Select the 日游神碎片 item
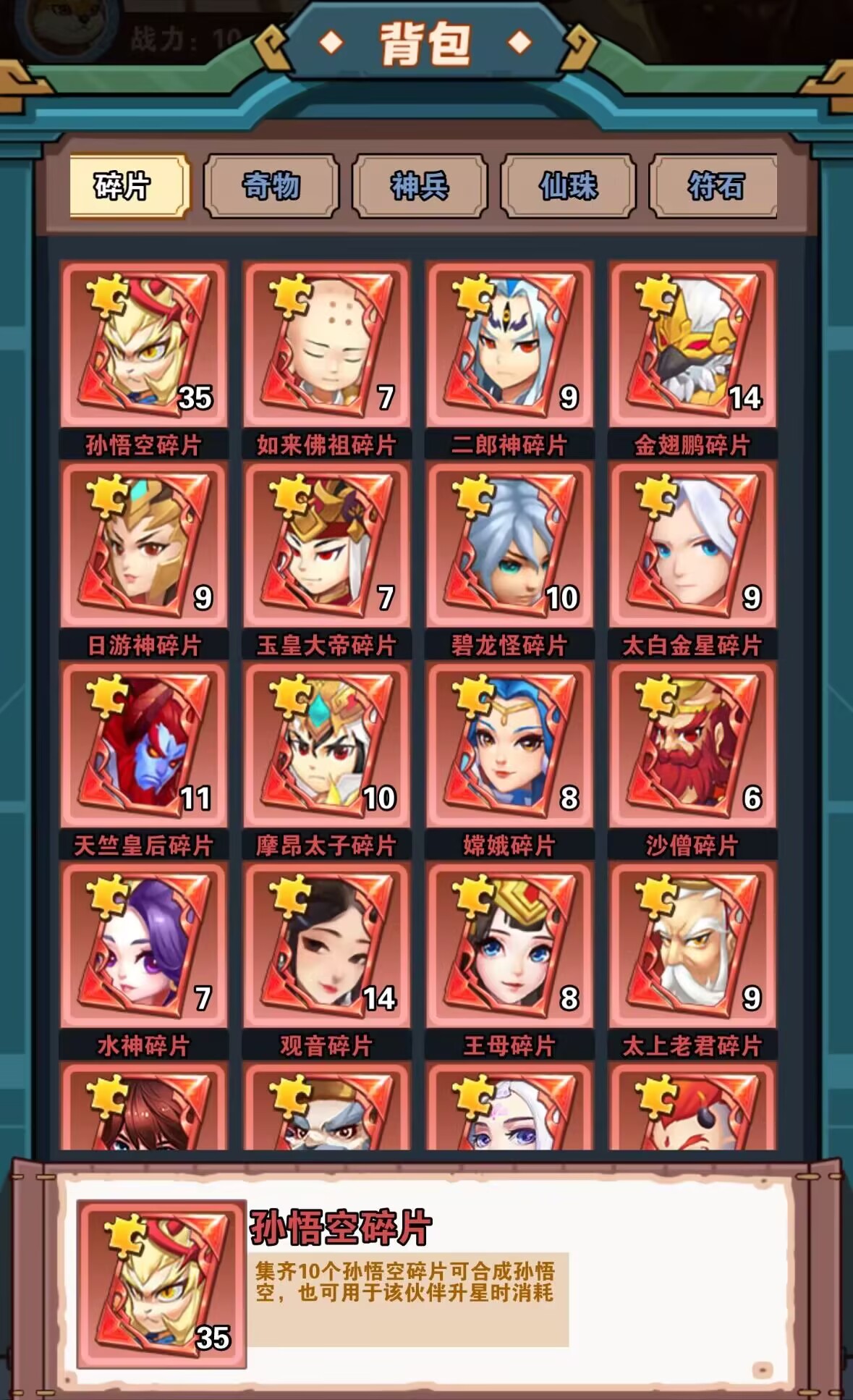Image resolution: width=853 pixels, height=1400 pixels. coord(144,544)
